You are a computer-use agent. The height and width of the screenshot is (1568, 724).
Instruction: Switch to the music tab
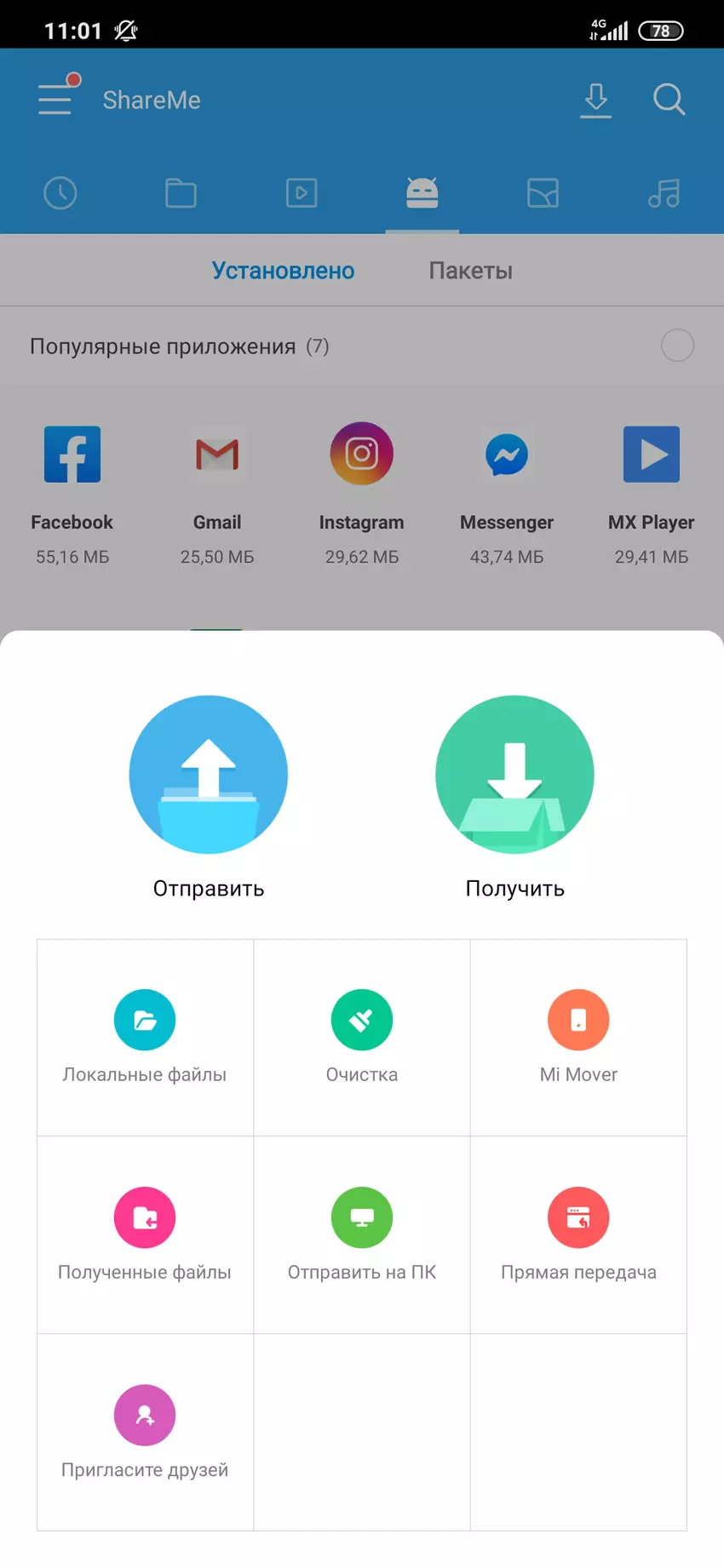point(664,193)
